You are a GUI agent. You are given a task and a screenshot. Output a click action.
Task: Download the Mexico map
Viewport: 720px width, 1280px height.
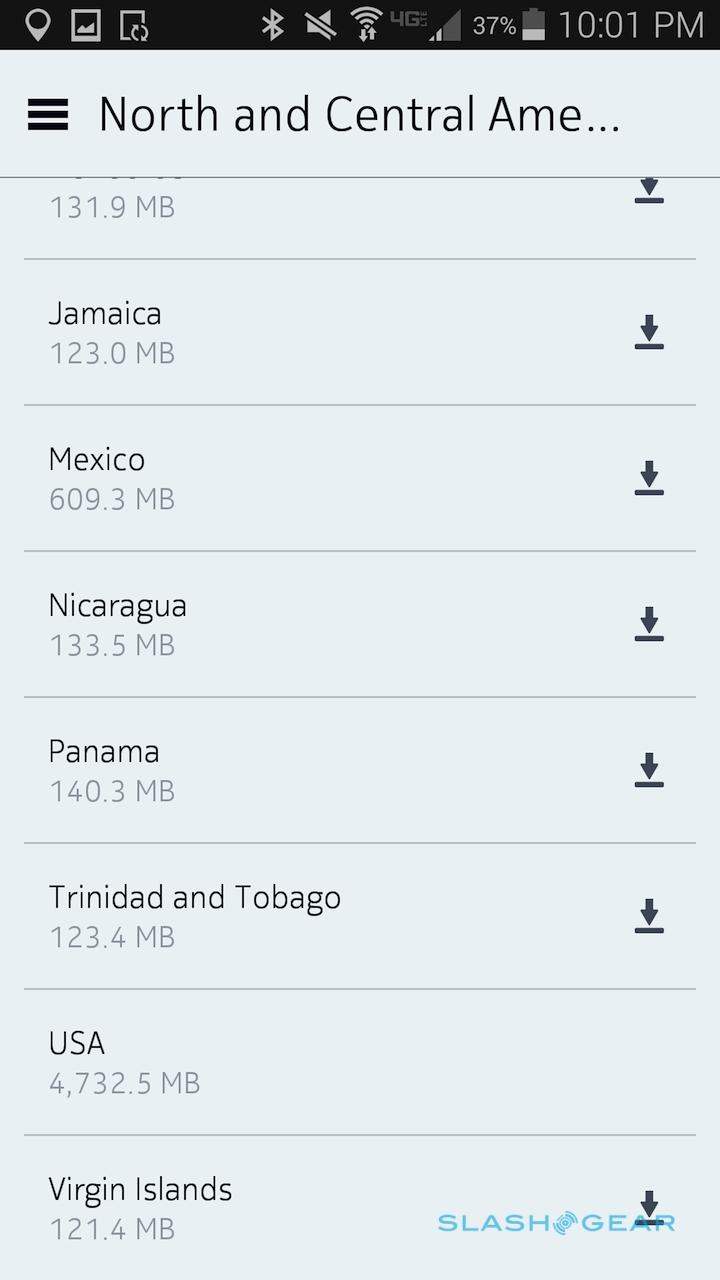[649, 478]
